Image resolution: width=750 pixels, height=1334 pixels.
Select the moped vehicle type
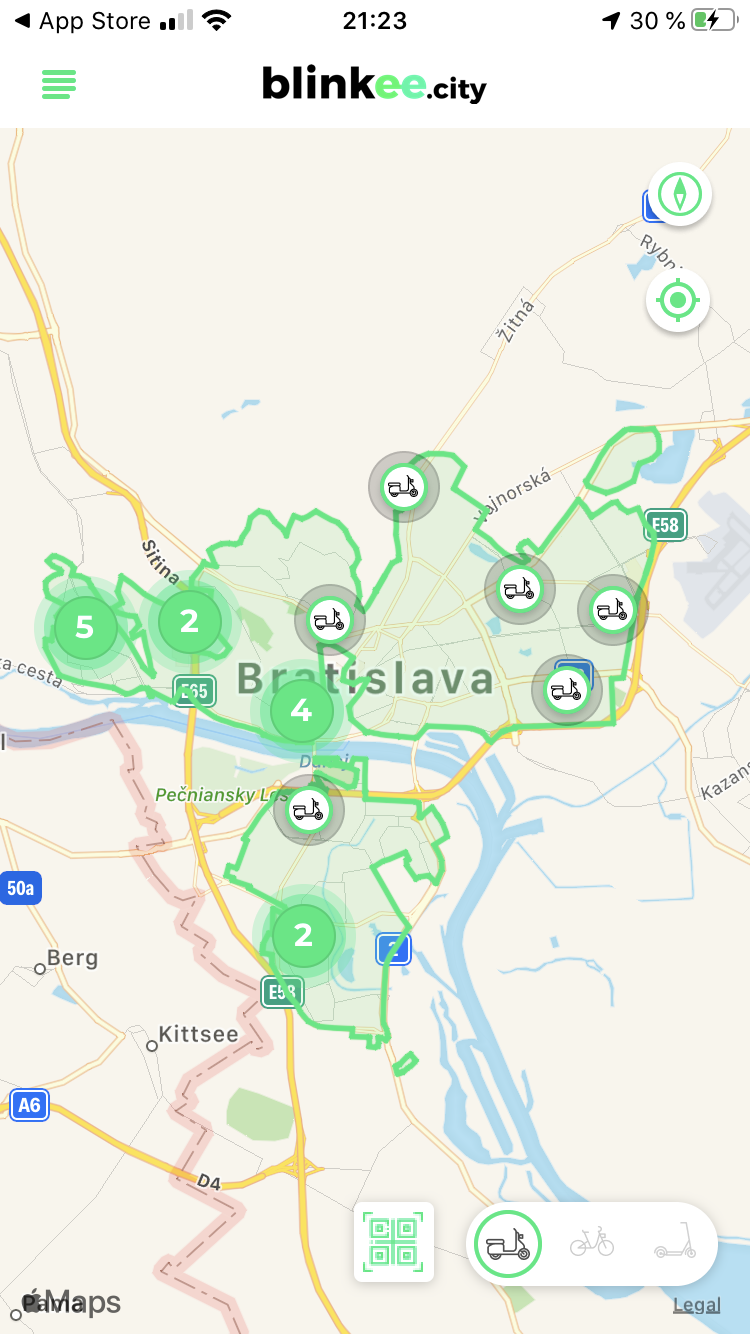[508, 1245]
